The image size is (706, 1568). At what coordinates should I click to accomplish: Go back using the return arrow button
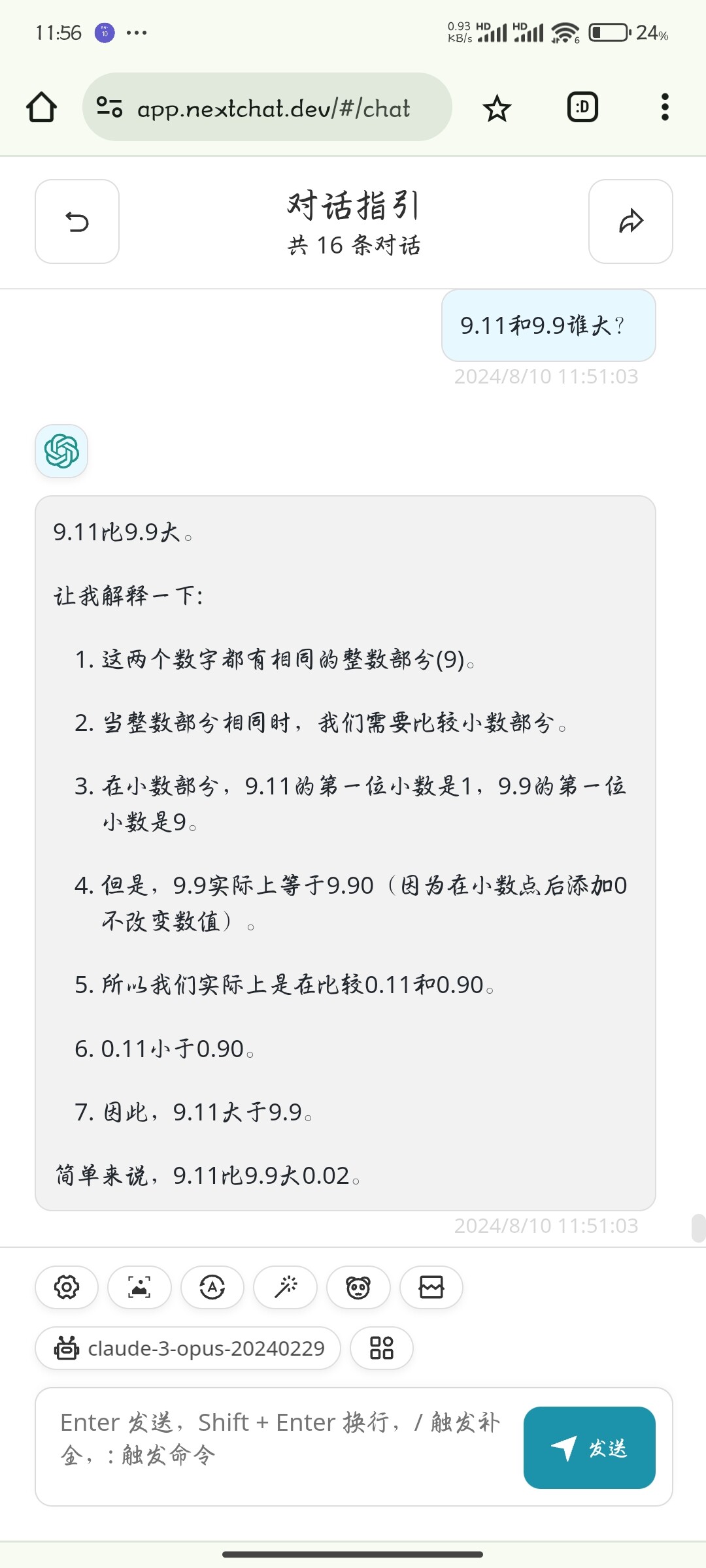pos(77,221)
